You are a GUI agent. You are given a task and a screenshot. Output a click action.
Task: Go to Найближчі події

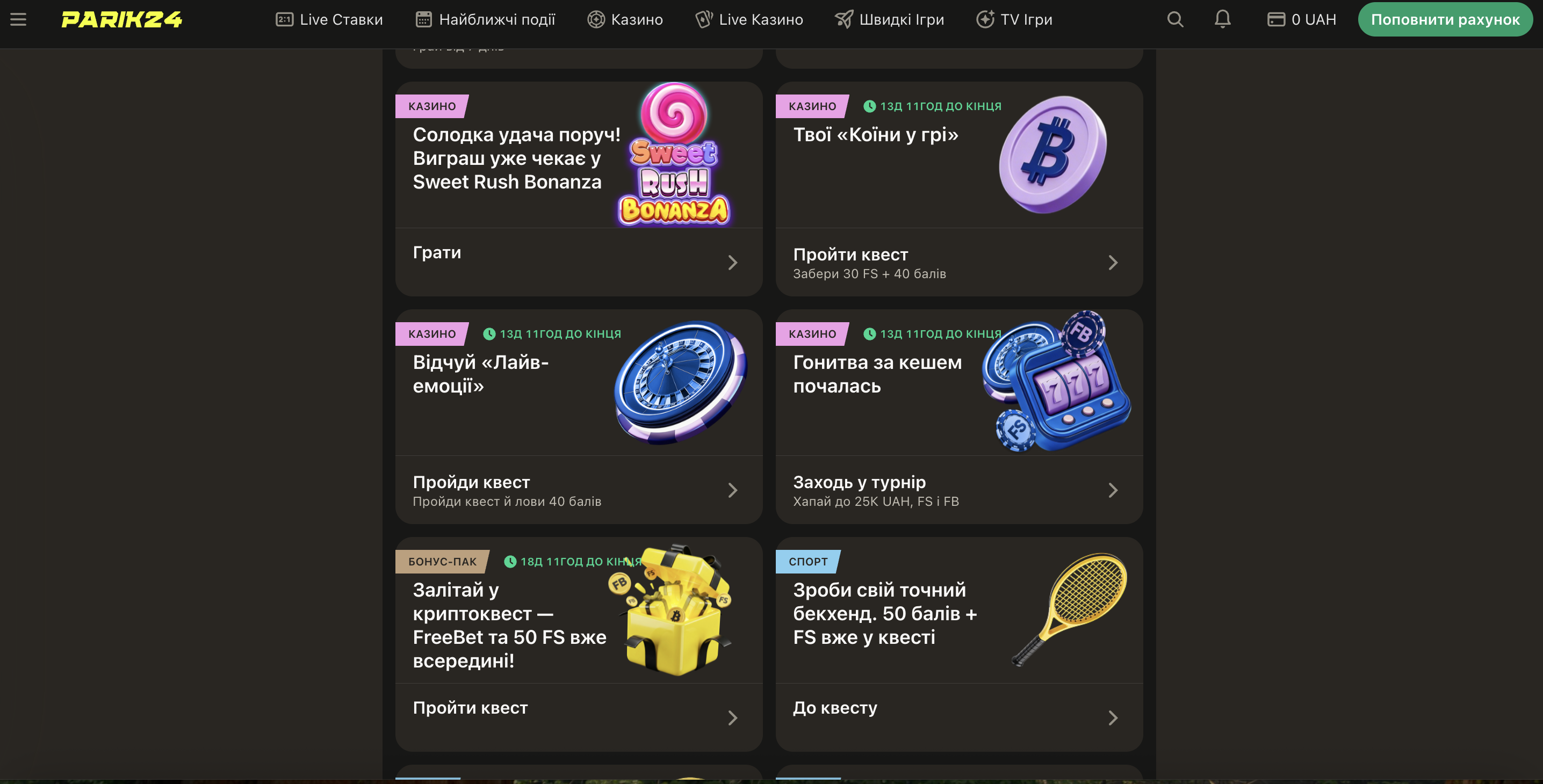(485, 20)
